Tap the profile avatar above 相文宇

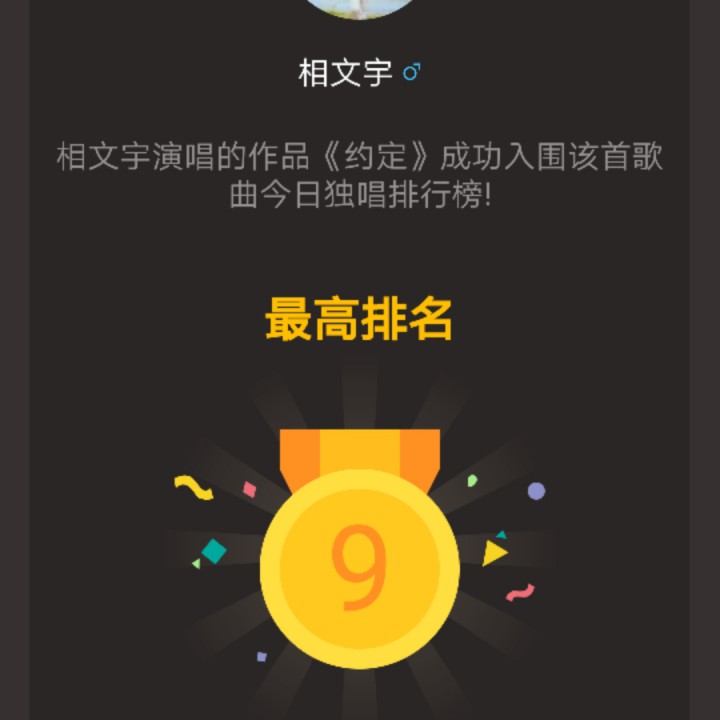click(x=359, y=10)
